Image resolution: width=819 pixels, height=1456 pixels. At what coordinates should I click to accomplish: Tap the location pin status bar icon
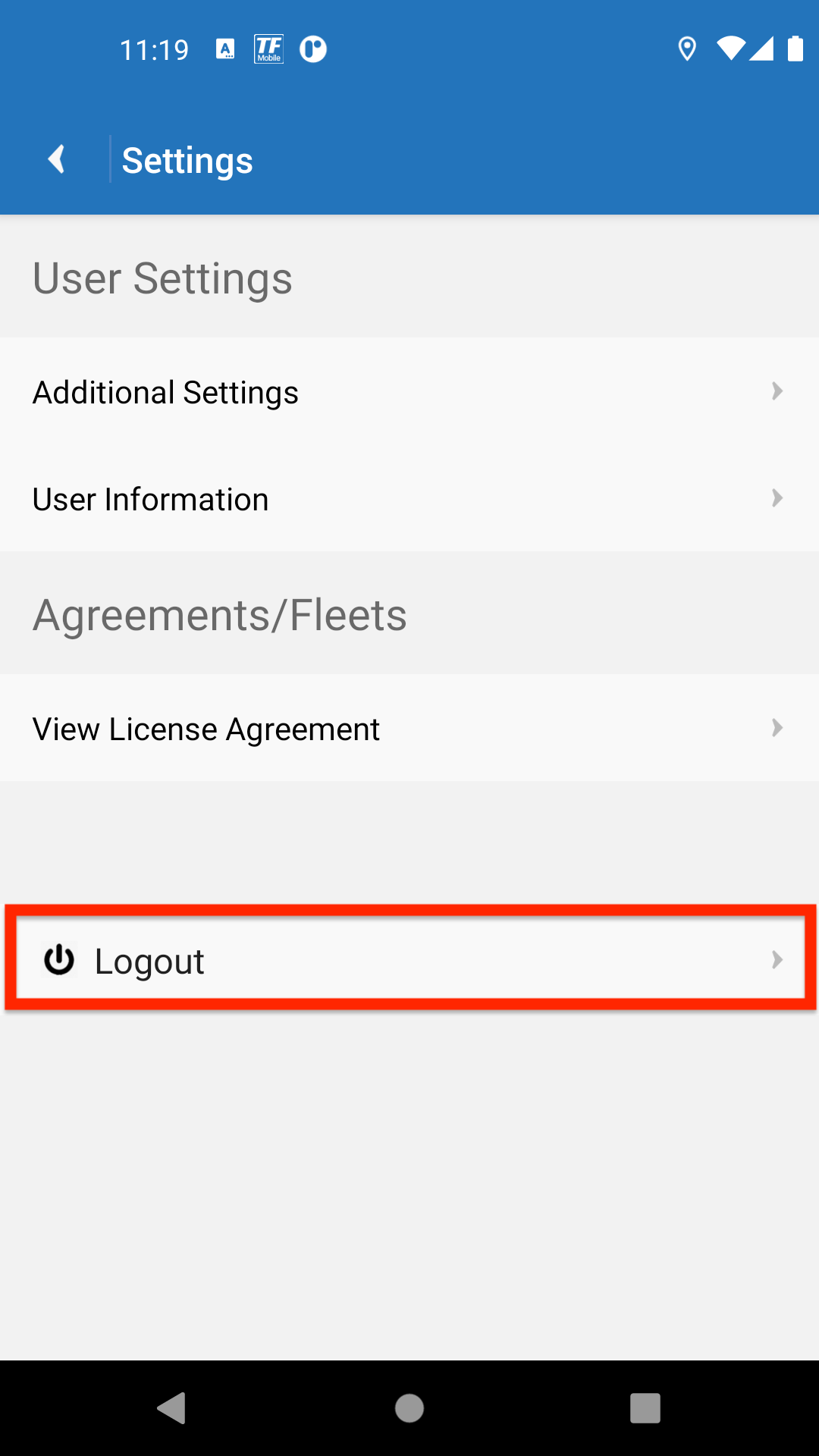686,49
